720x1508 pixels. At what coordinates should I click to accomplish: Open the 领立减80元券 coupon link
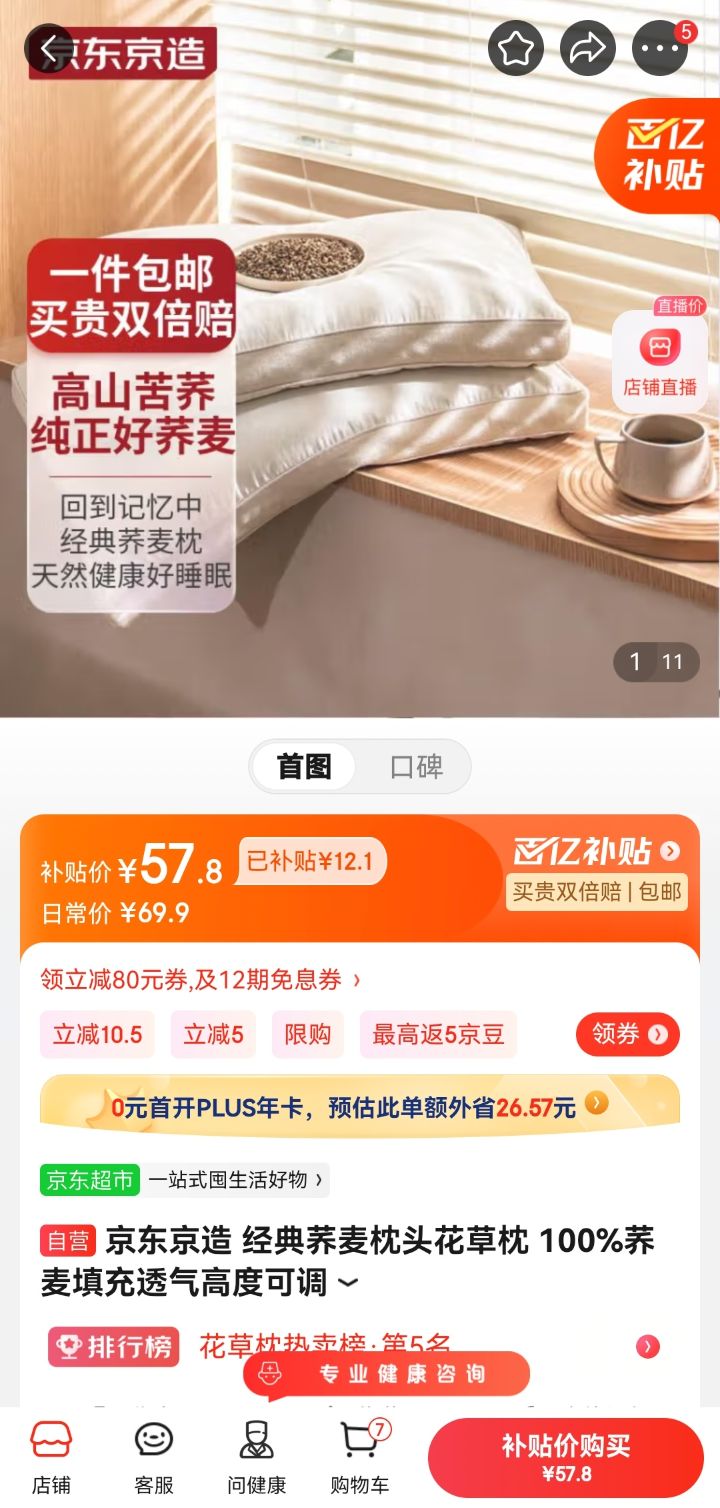(x=200, y=979)
